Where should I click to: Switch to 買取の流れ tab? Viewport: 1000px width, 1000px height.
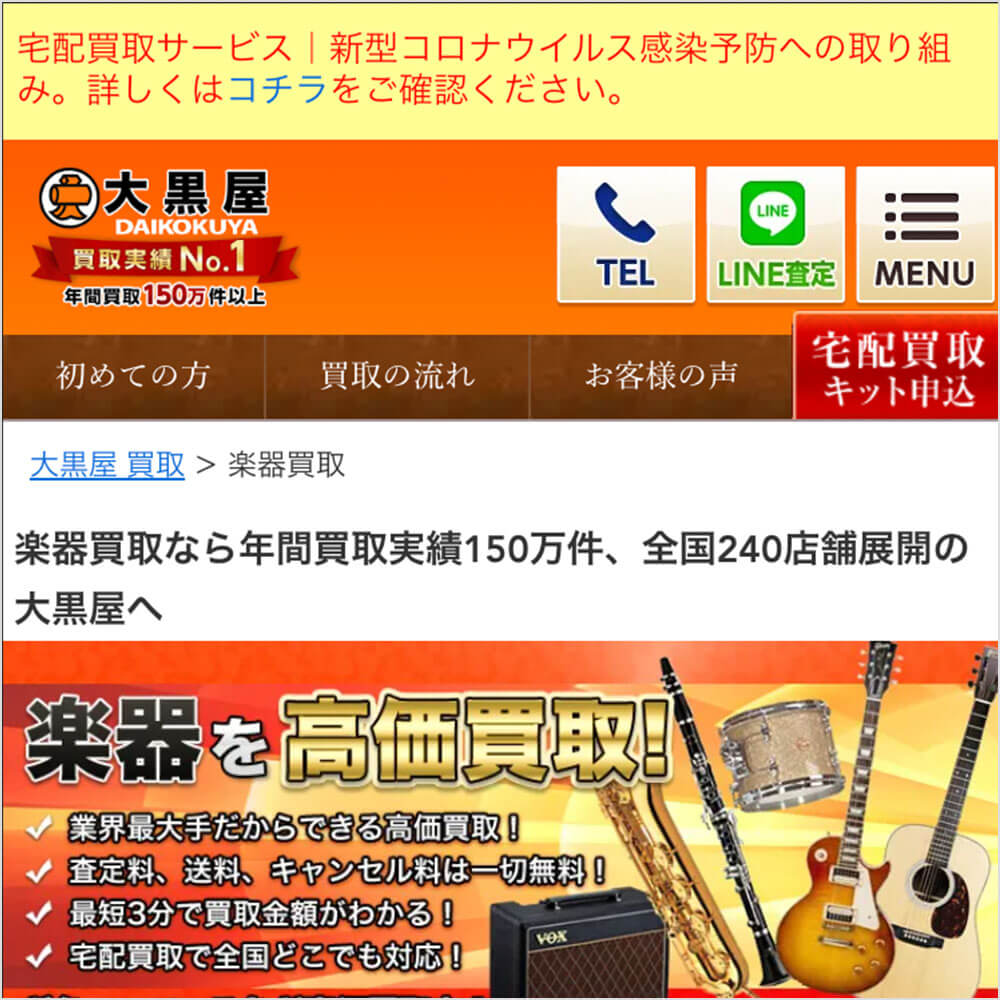[x=397, y=377]
